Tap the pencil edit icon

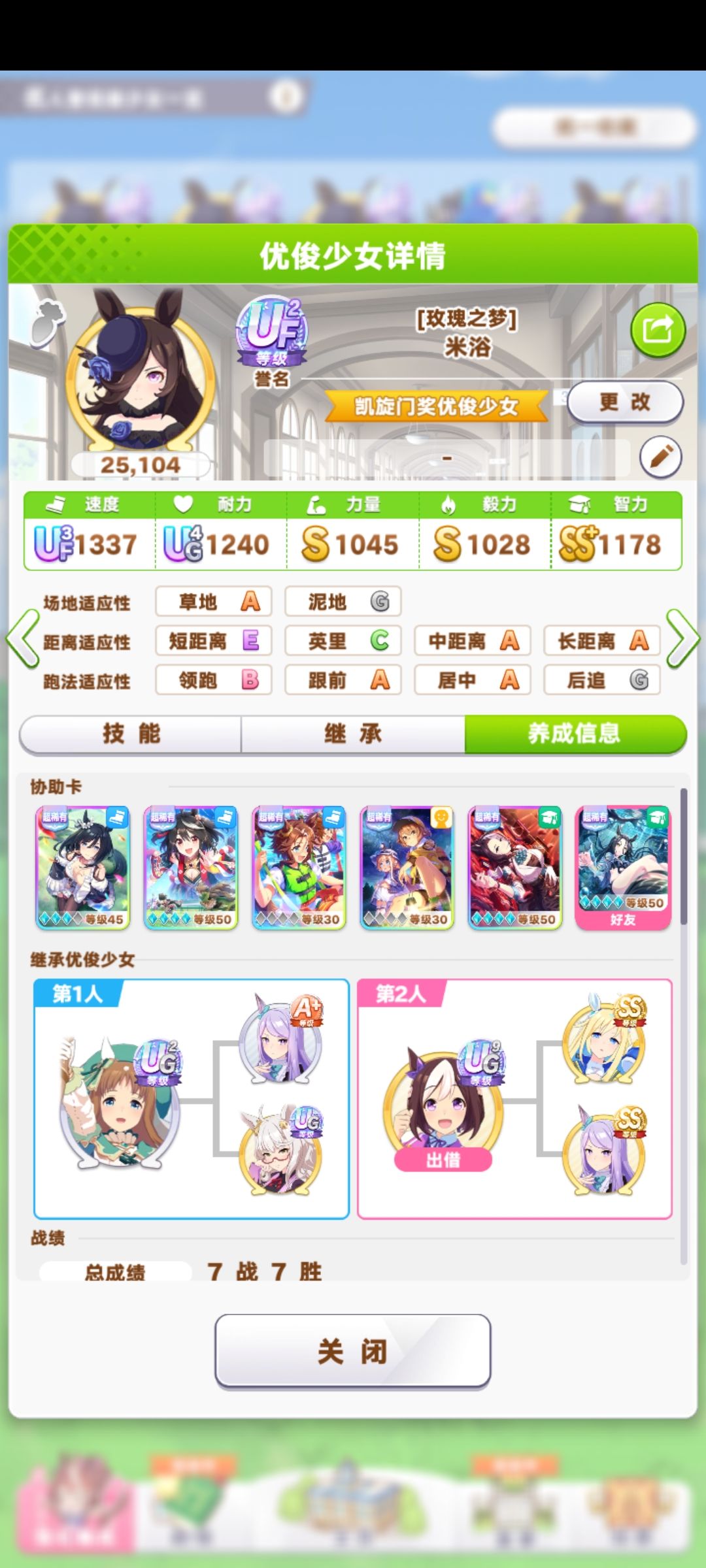(x=660, y=456)
